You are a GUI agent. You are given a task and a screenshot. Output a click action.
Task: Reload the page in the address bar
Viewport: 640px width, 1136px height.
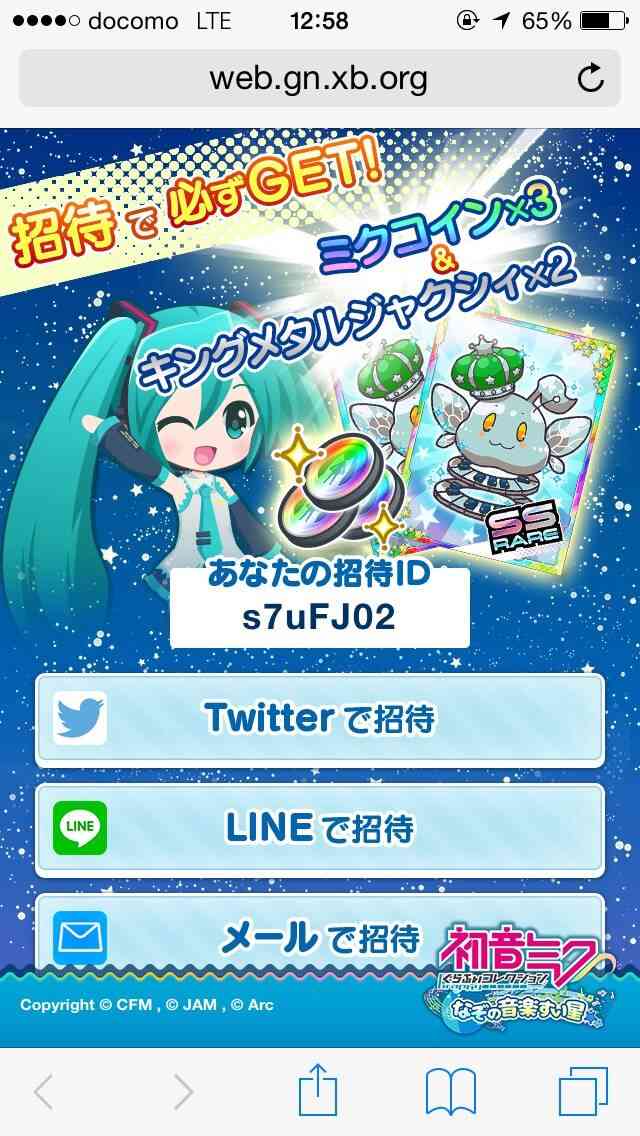591,78
